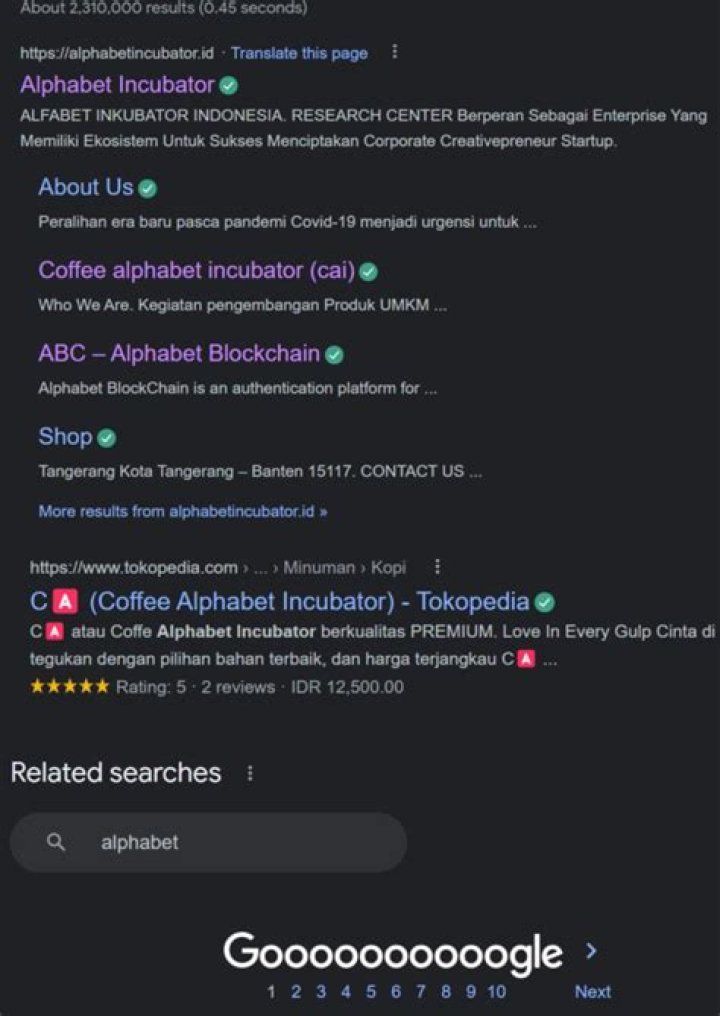Jump to results page 5
This screenshot has width=720, height=1016.
370,992
